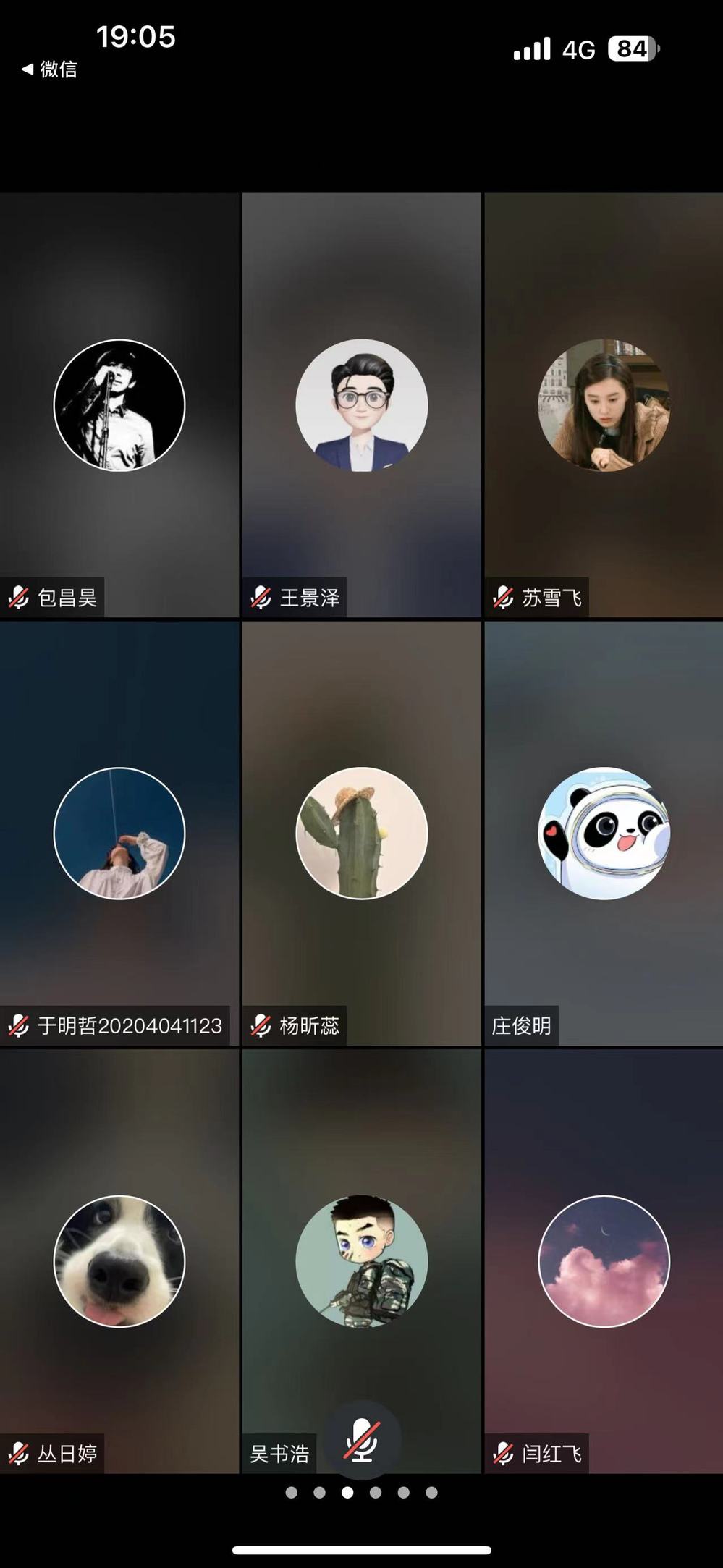The height and width of the screenshot is (1568, 723).
Task: Return to WeChat via back link
Action: pos(49,69)
